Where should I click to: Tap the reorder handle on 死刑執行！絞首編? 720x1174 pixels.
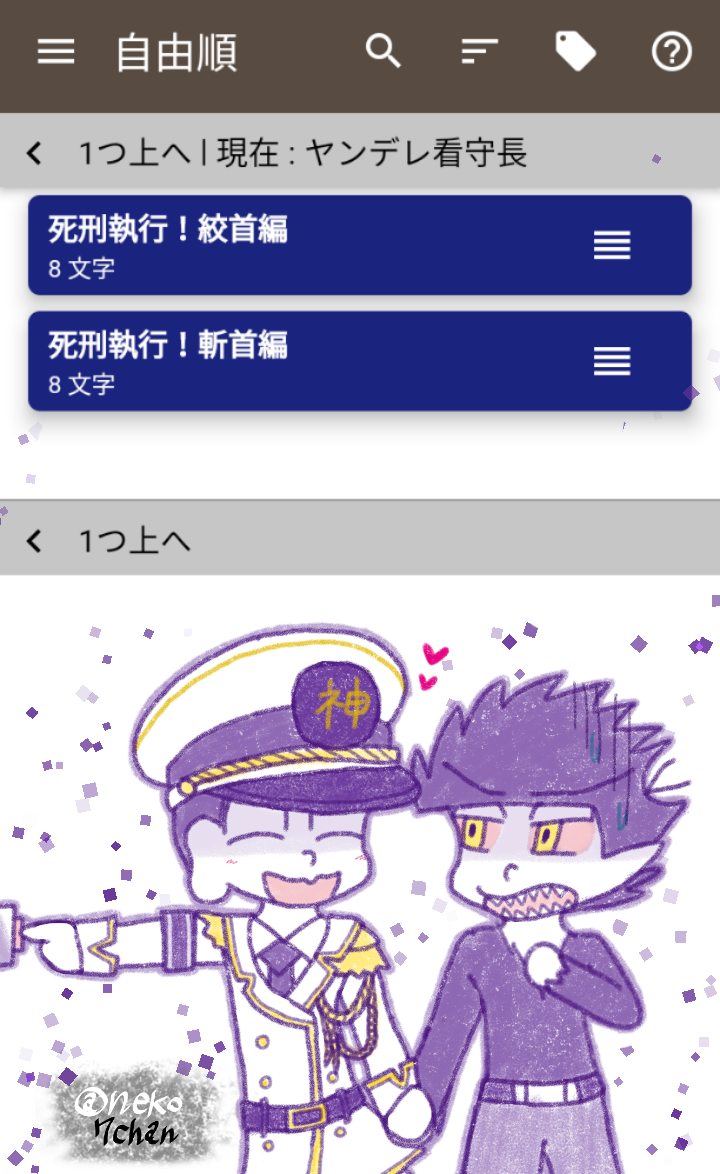(x=612, y=245)
